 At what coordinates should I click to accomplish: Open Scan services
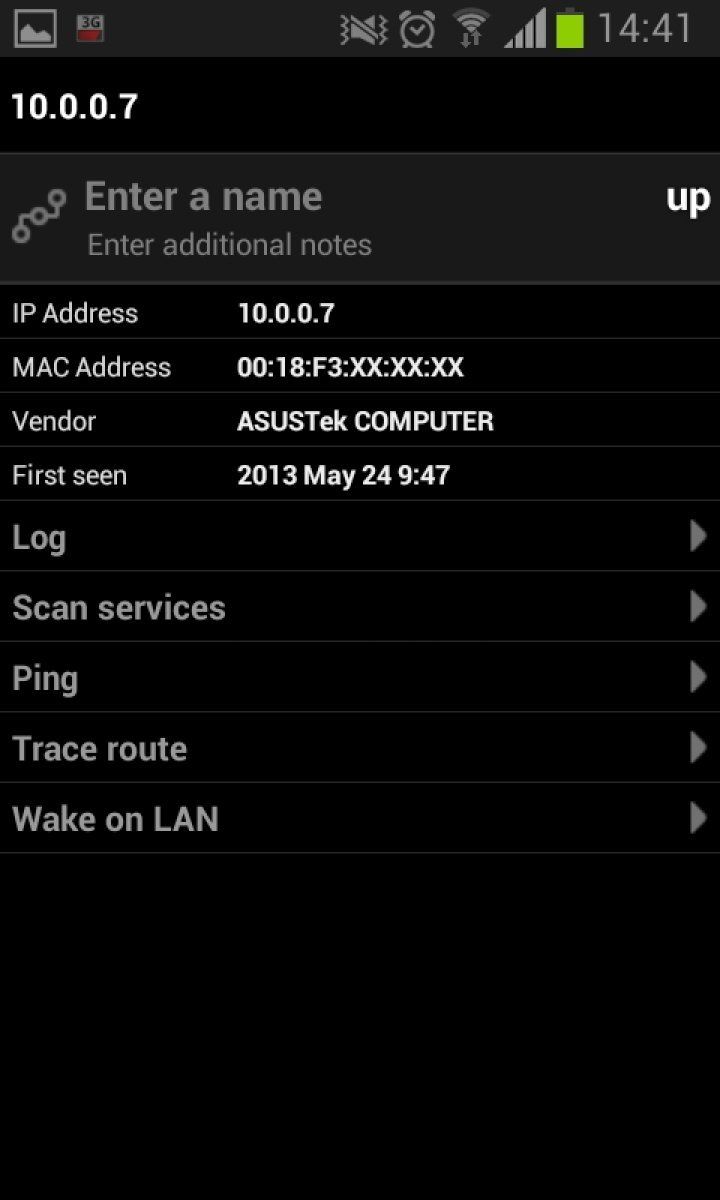click(360, 607)
